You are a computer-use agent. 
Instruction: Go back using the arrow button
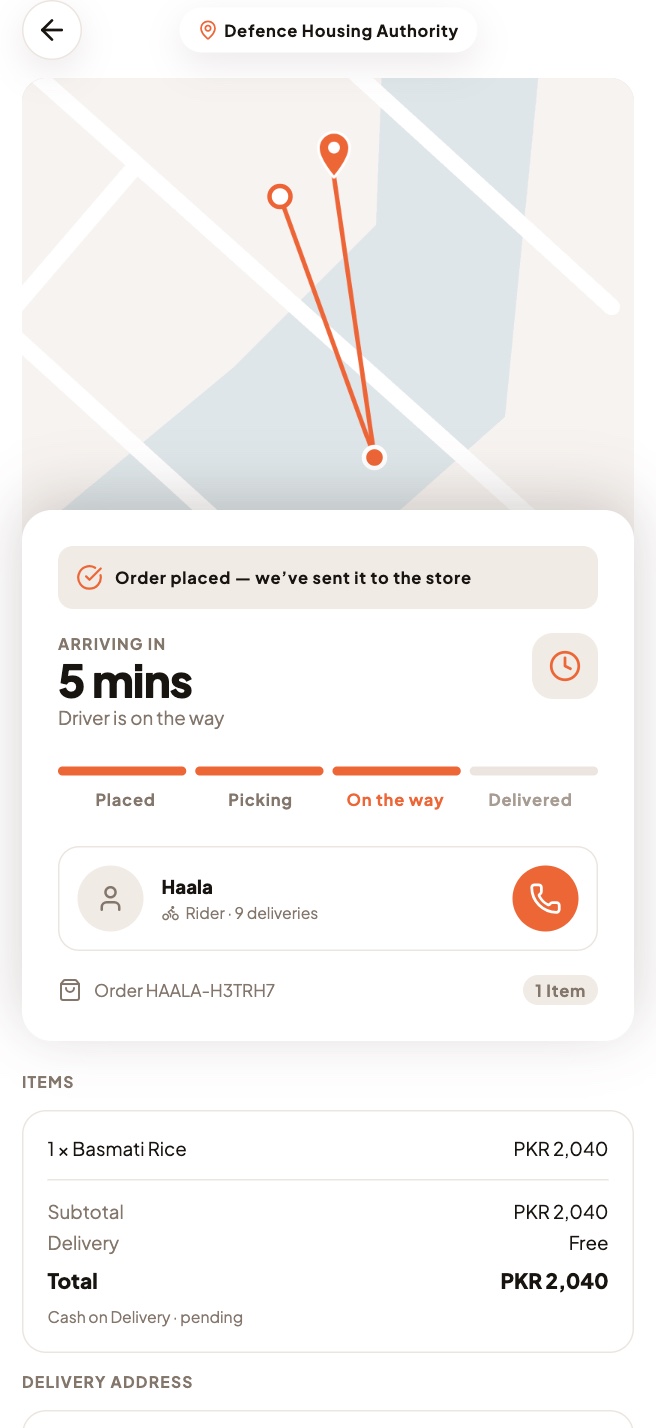(x=51, y=31)
